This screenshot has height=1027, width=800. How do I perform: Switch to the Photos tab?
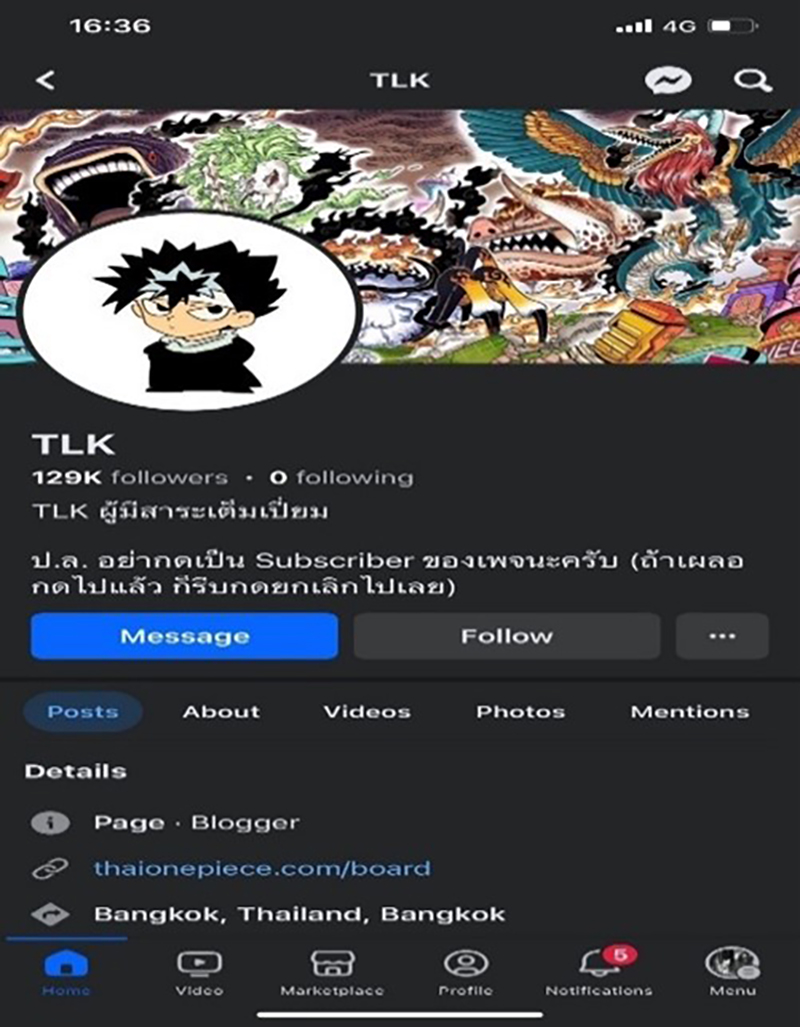[520, 712]
